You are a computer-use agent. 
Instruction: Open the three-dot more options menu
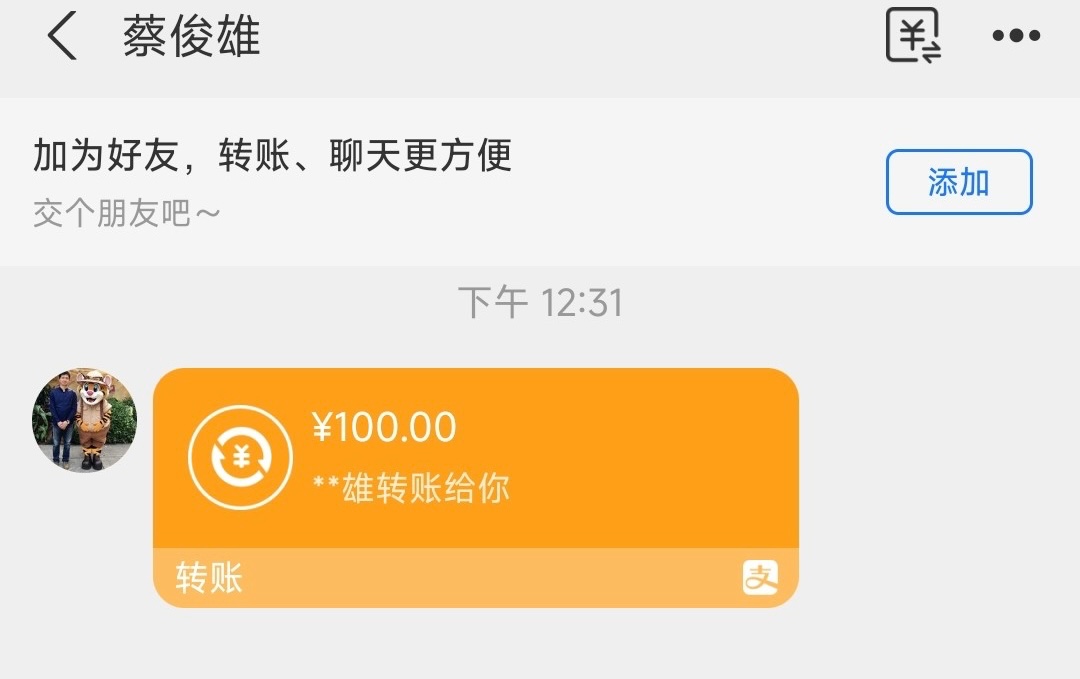(1016, 37)
